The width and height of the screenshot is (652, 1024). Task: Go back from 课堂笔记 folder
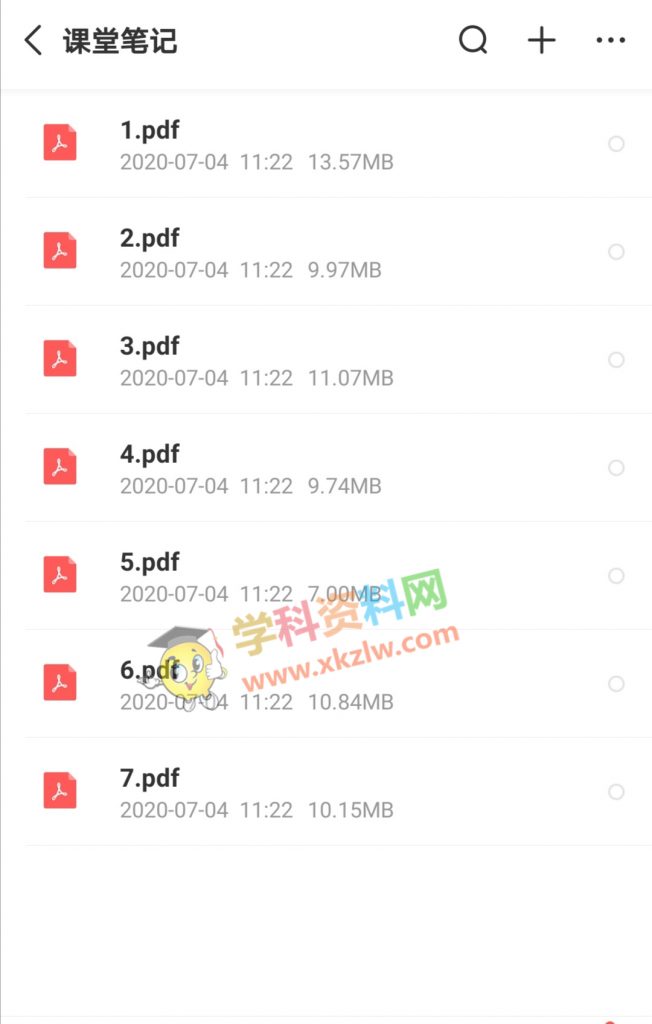pyautogui.click(x=34, y=41)
